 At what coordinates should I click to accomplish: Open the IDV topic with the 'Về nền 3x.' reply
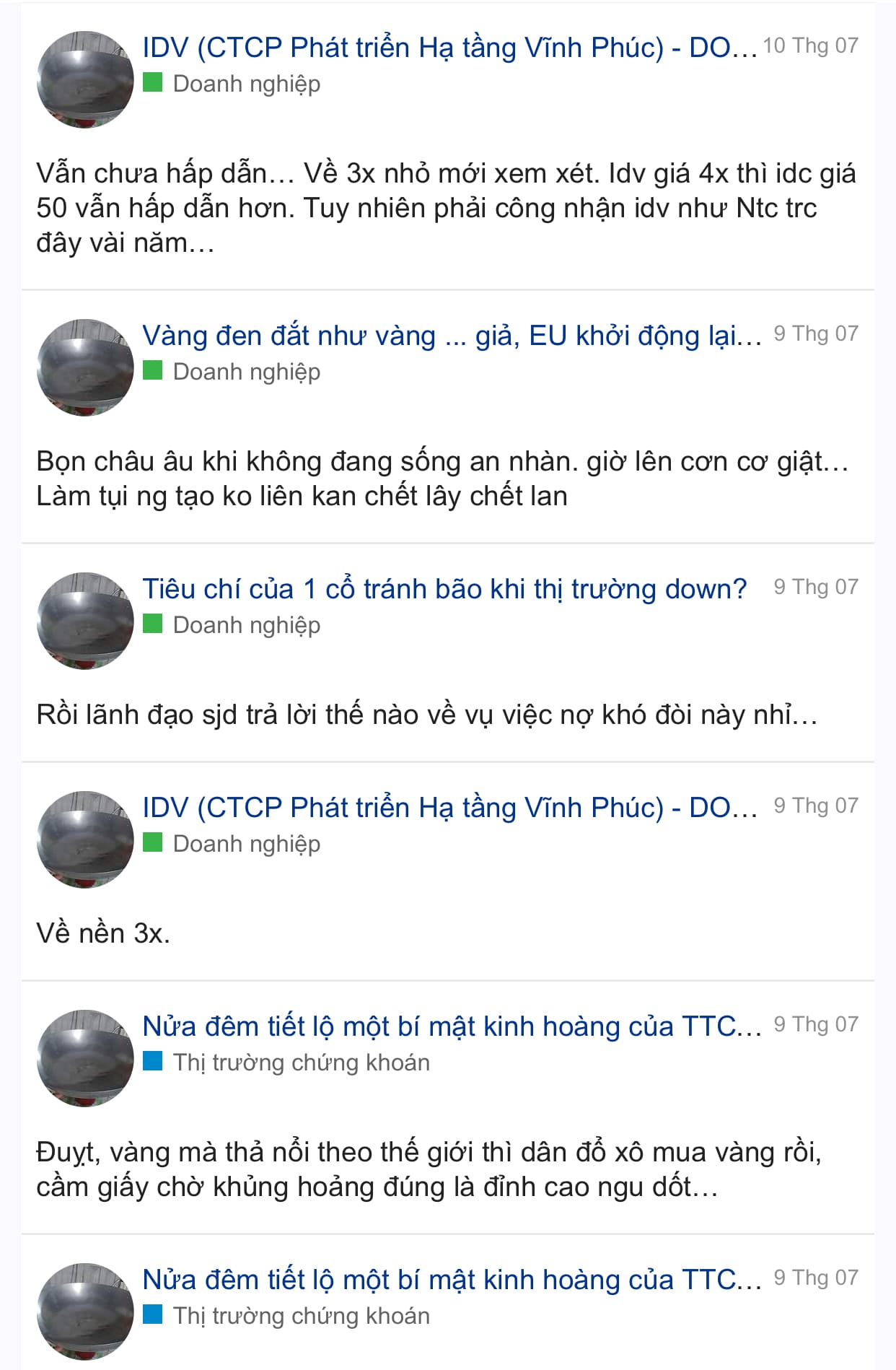[x=449, y=808]
